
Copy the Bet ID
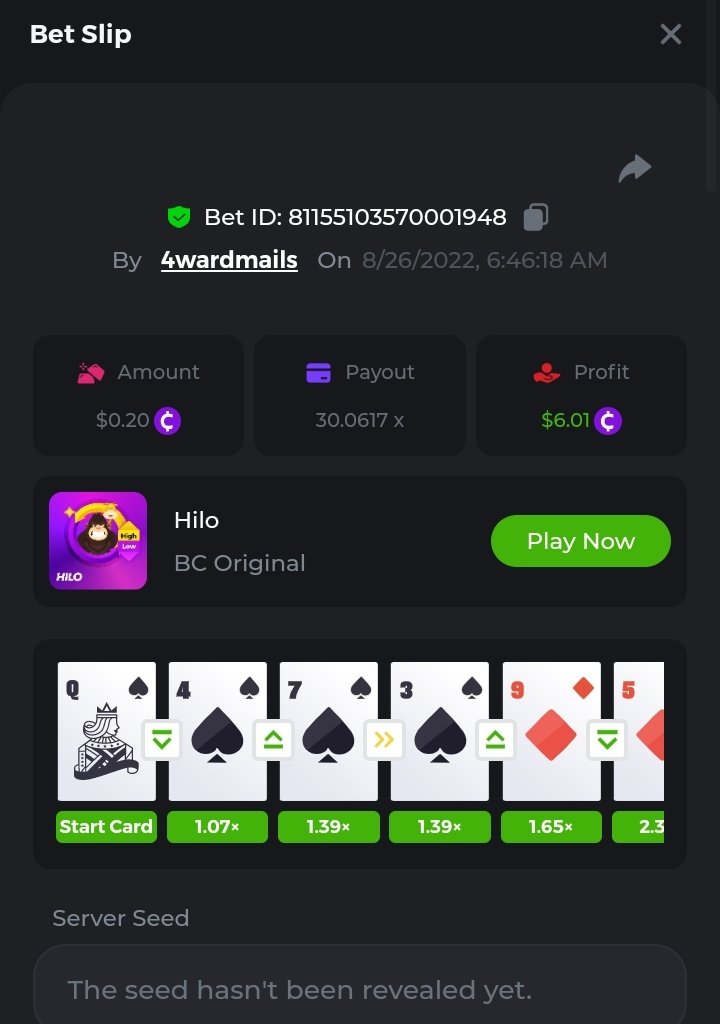click(x=537, y=217)
